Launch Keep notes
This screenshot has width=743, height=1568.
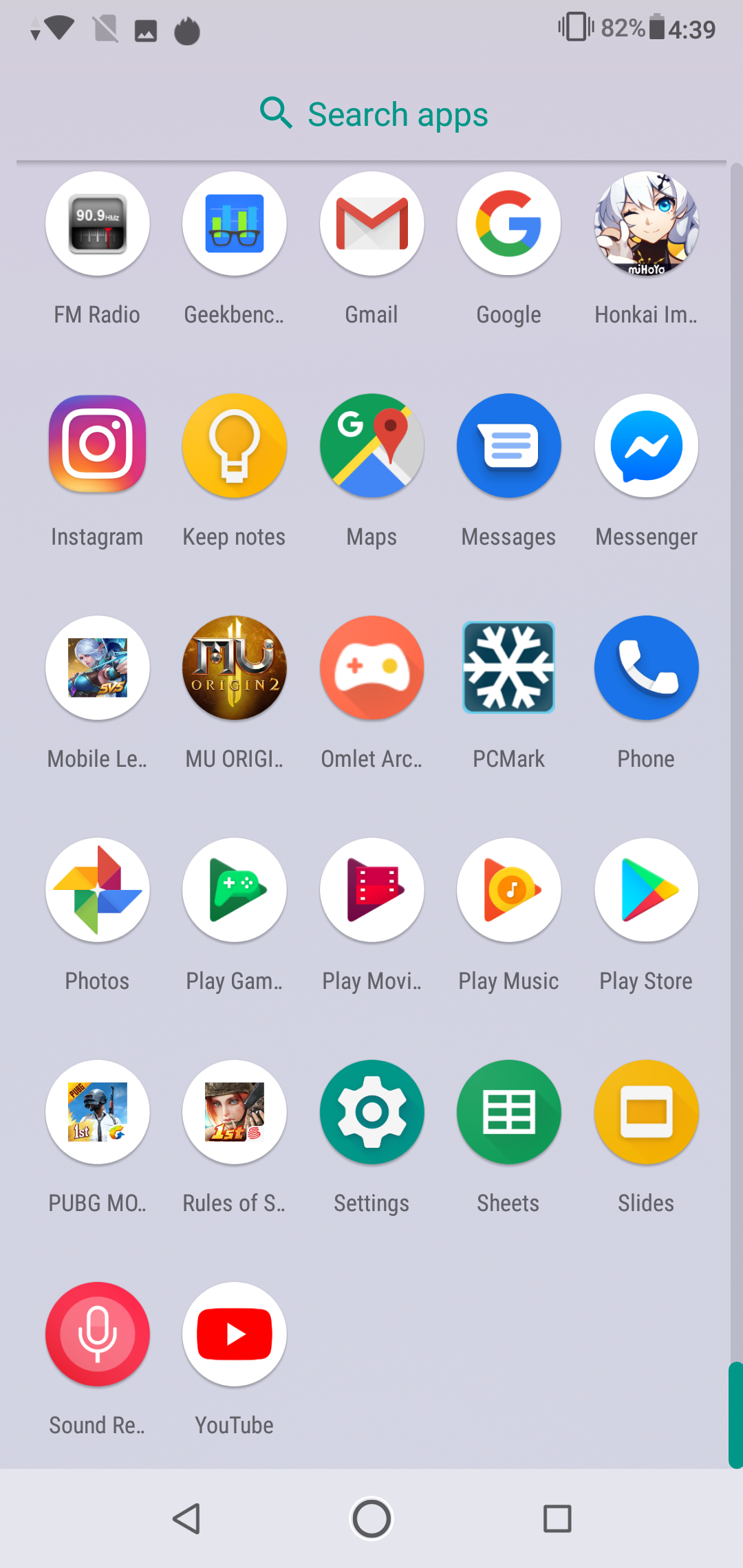click(234, 446)
